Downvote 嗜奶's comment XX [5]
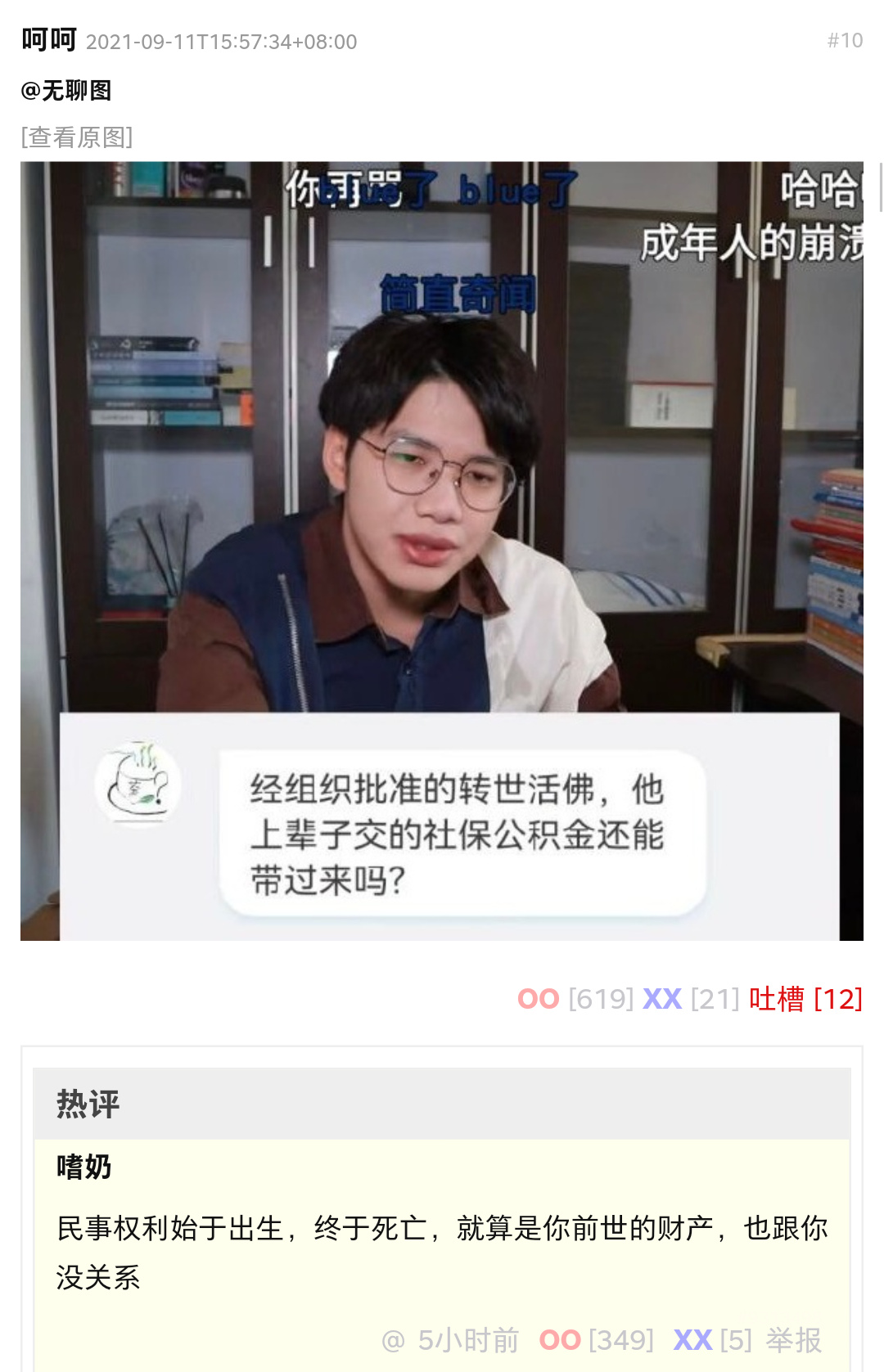This screenshot has height=1372, width=884. coord(692,1340)
